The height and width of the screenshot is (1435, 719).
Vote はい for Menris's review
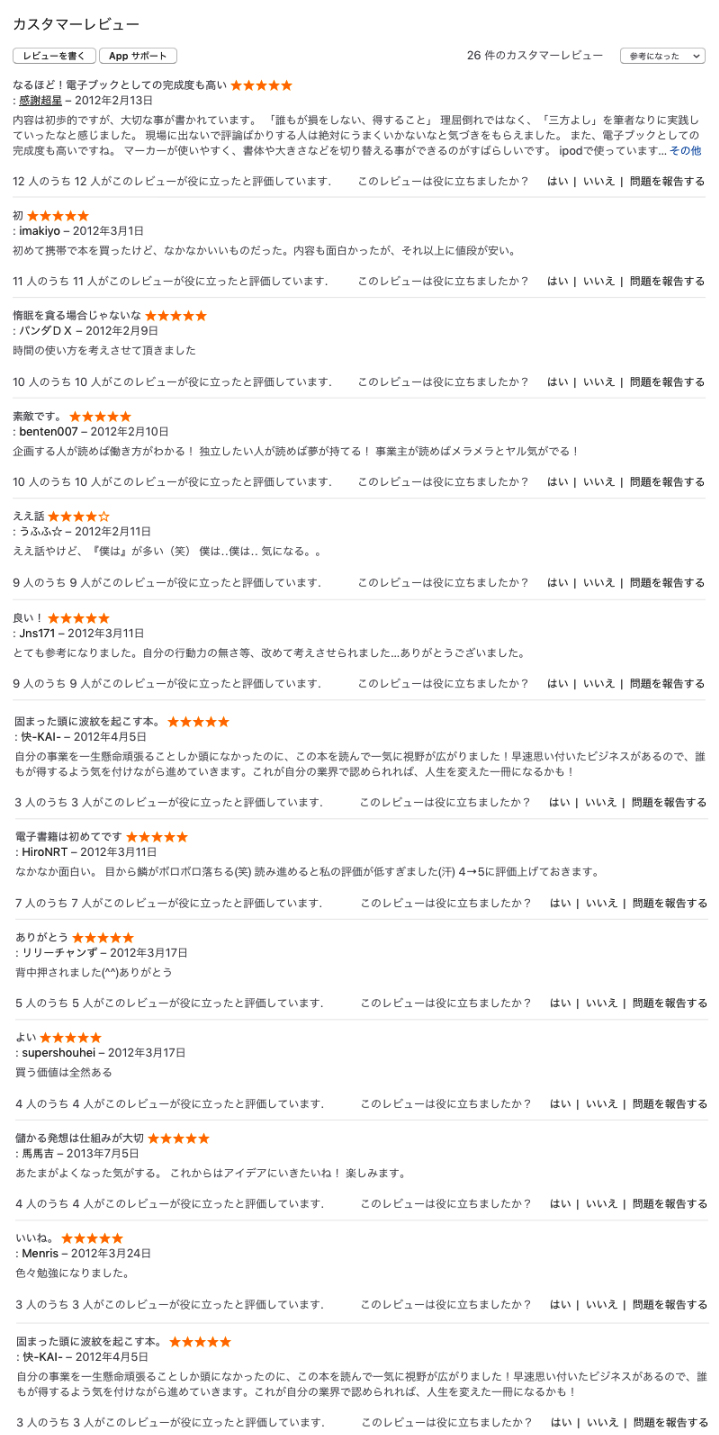coord(560,1305)
